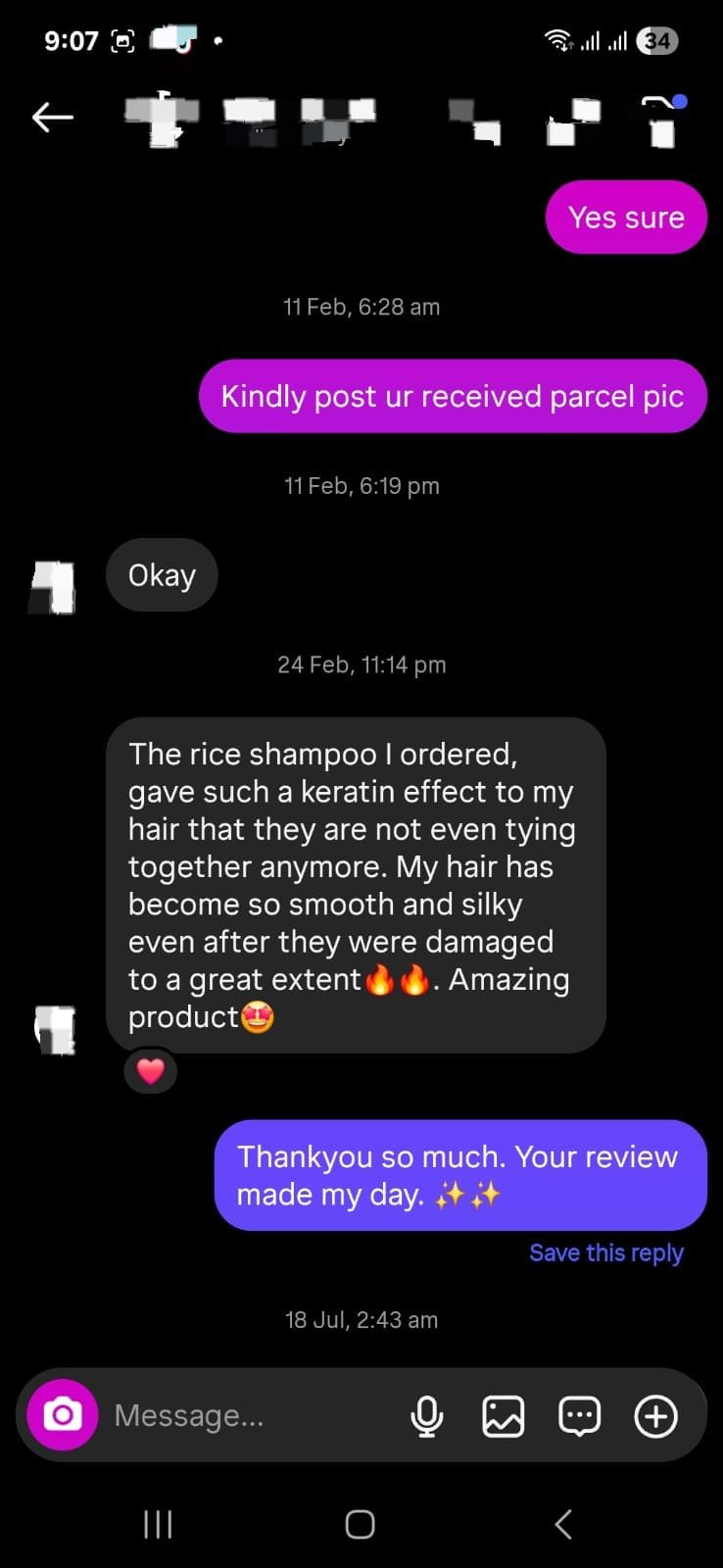
Task: Tap the screen cast icon in status bar
Action: click(x=124, y=40)
